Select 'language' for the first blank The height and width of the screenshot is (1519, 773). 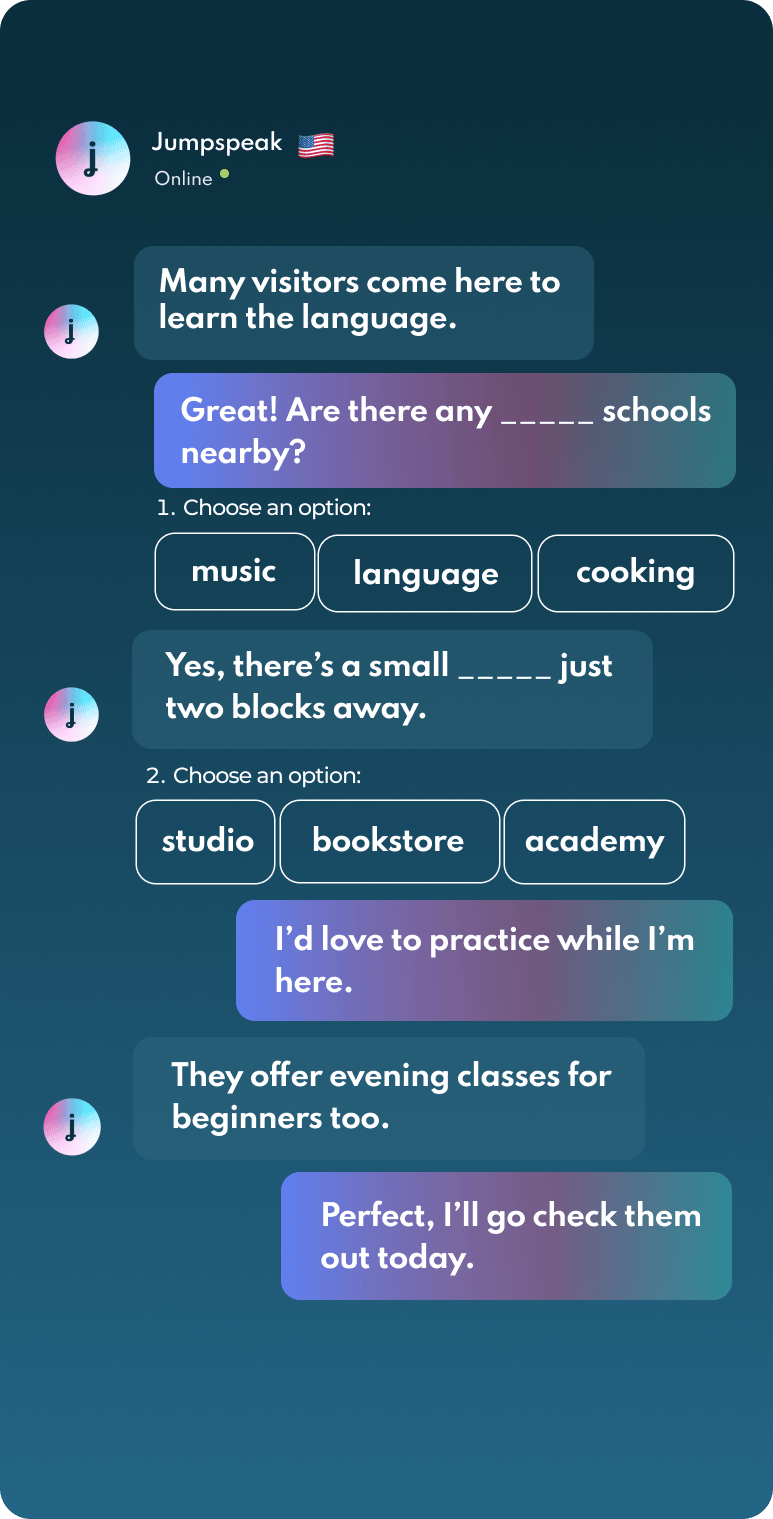[425, 573]
